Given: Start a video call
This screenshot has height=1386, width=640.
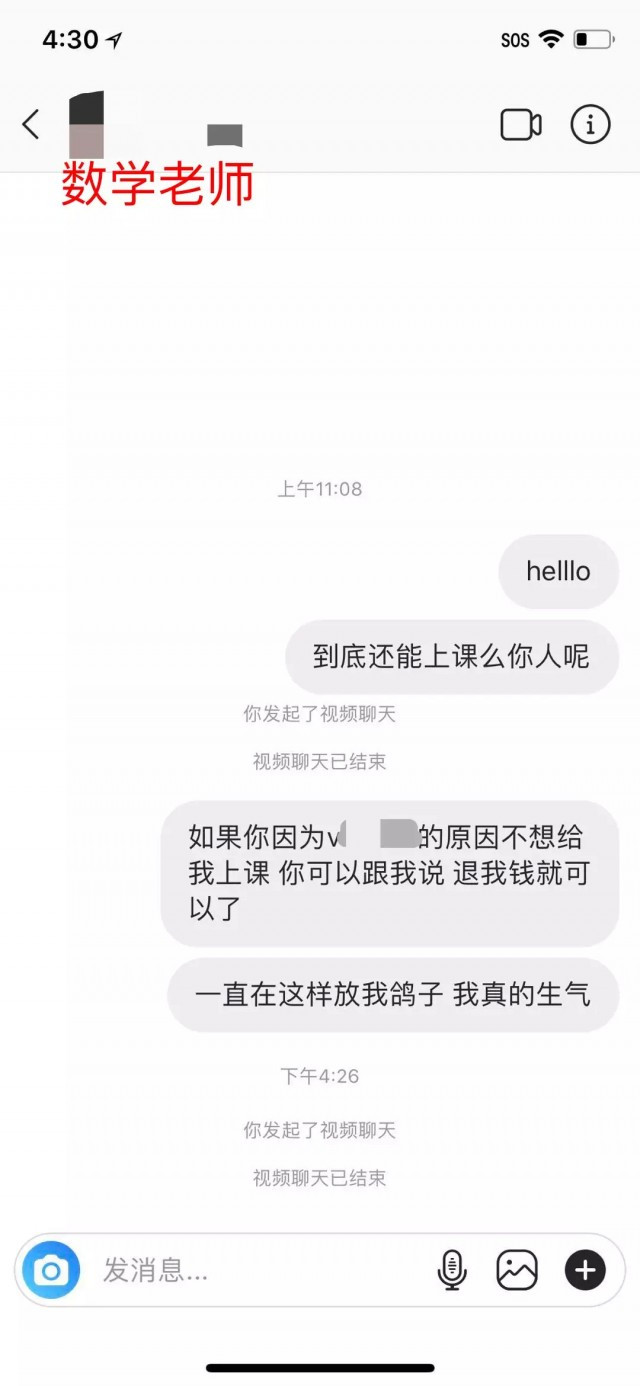Looking at the screenshot, I should tap(521, 125).
